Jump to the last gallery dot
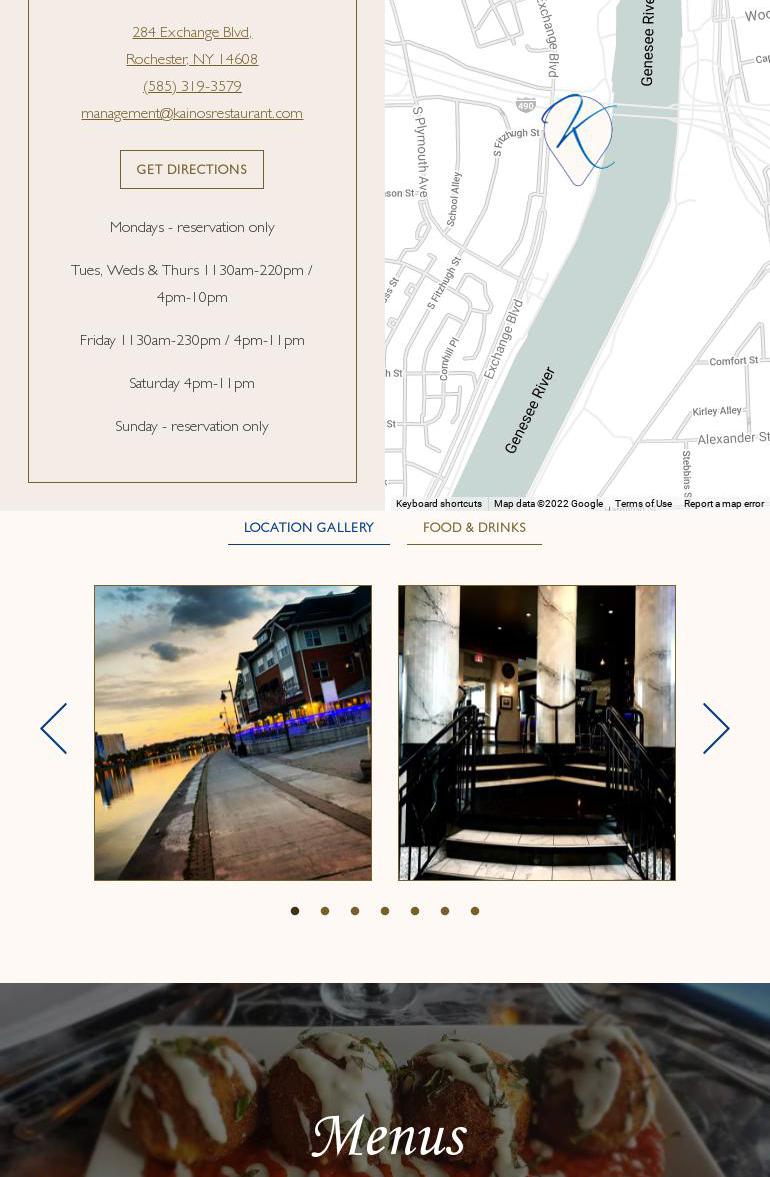 click(475, 911)
